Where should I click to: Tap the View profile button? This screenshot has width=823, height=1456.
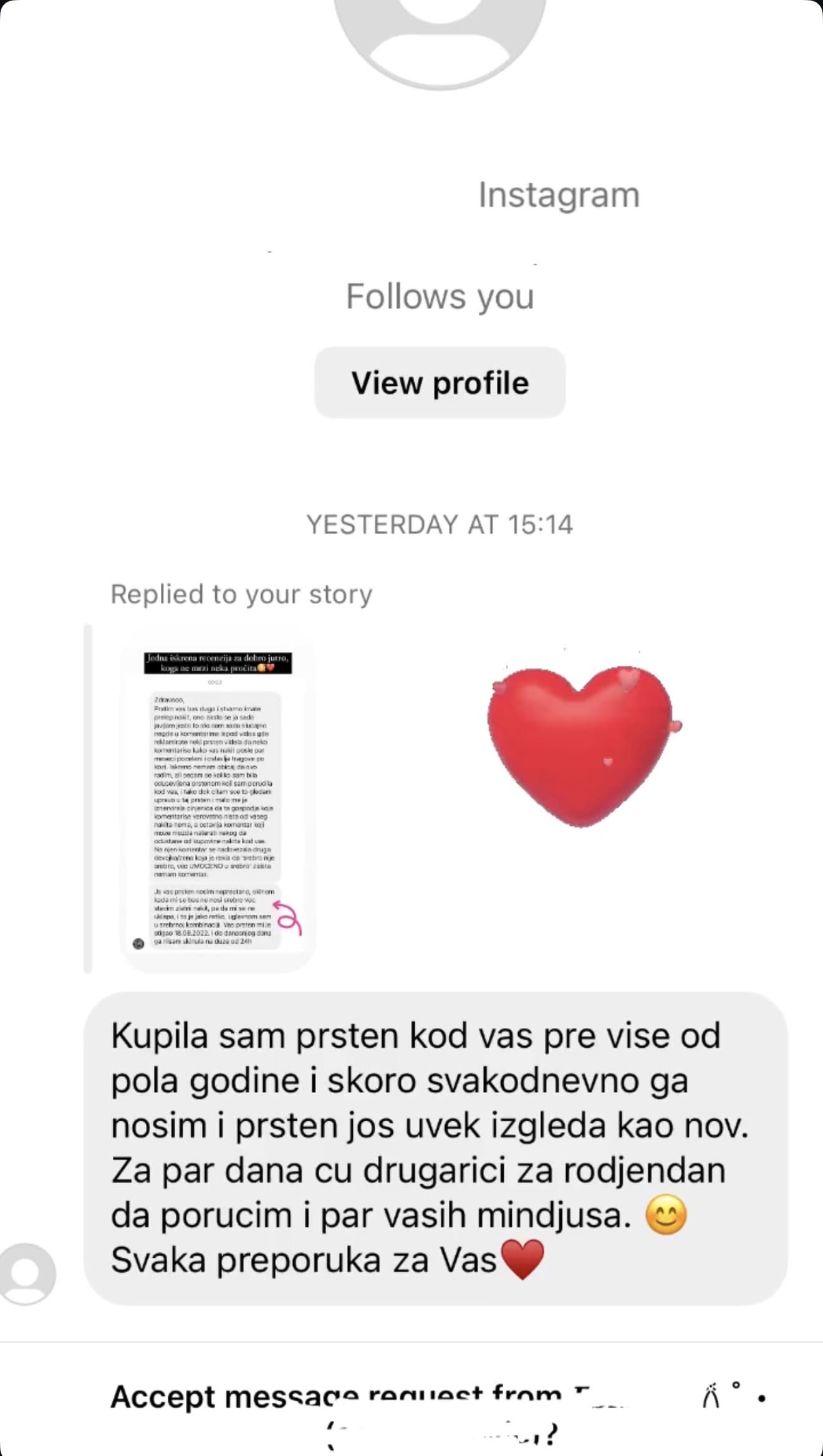coord(440,383)
